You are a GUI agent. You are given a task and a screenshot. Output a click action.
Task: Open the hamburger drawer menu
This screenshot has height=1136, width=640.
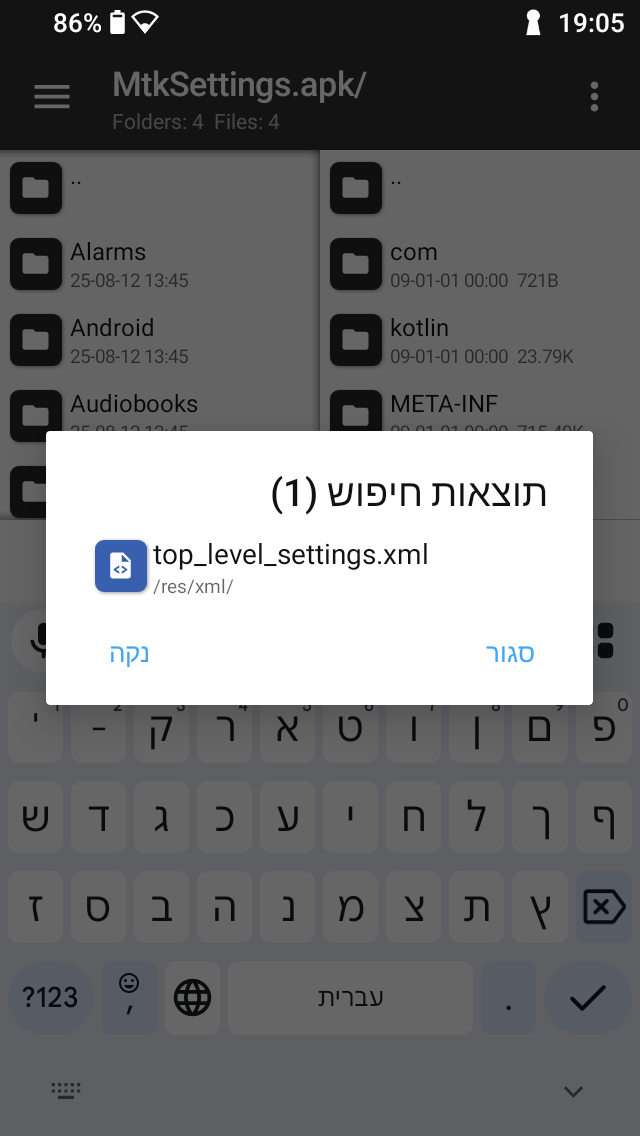pyautogui.click(x=52, y=96)
